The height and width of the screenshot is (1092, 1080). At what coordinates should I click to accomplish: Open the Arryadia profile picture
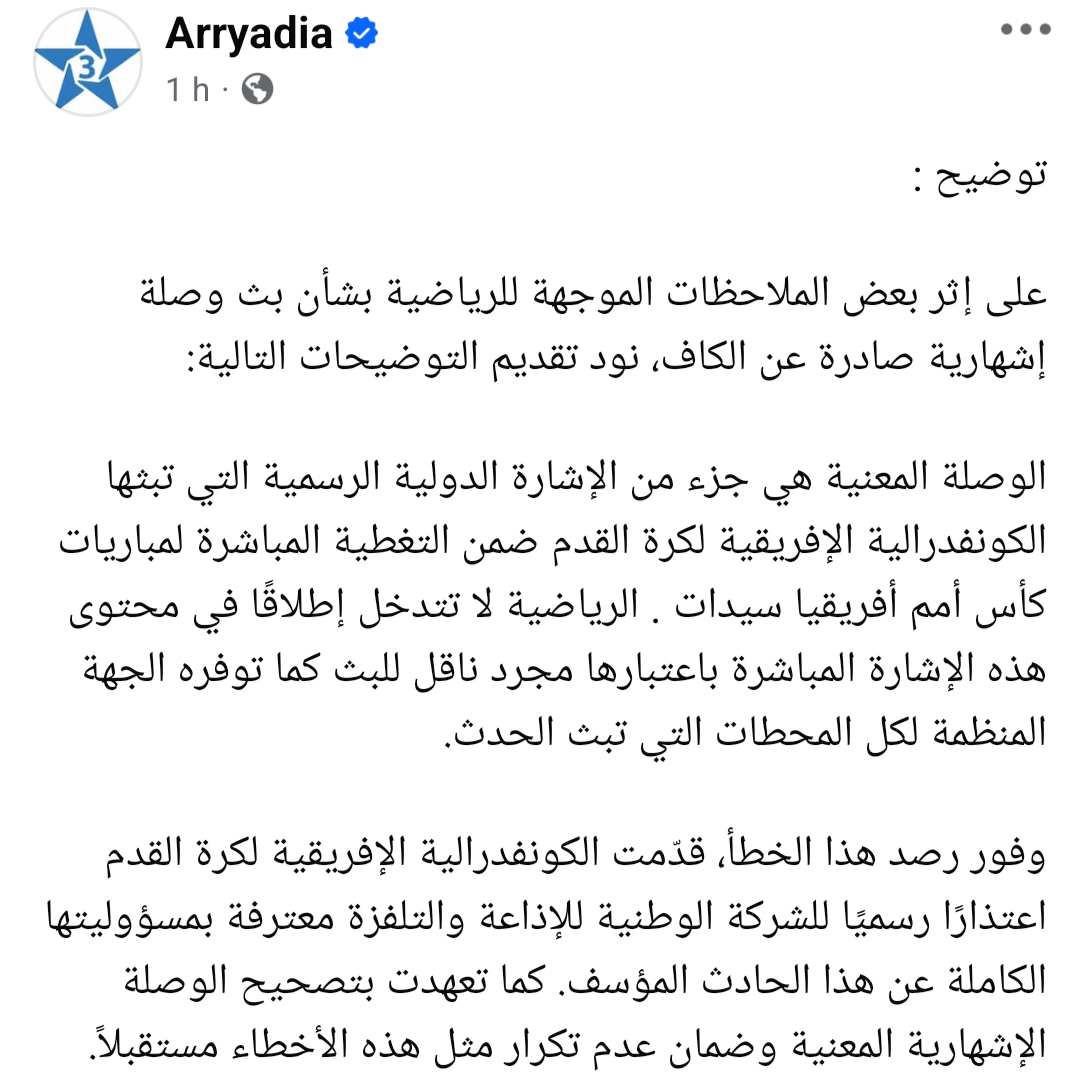pyautogui.click(x=88, y=60)
